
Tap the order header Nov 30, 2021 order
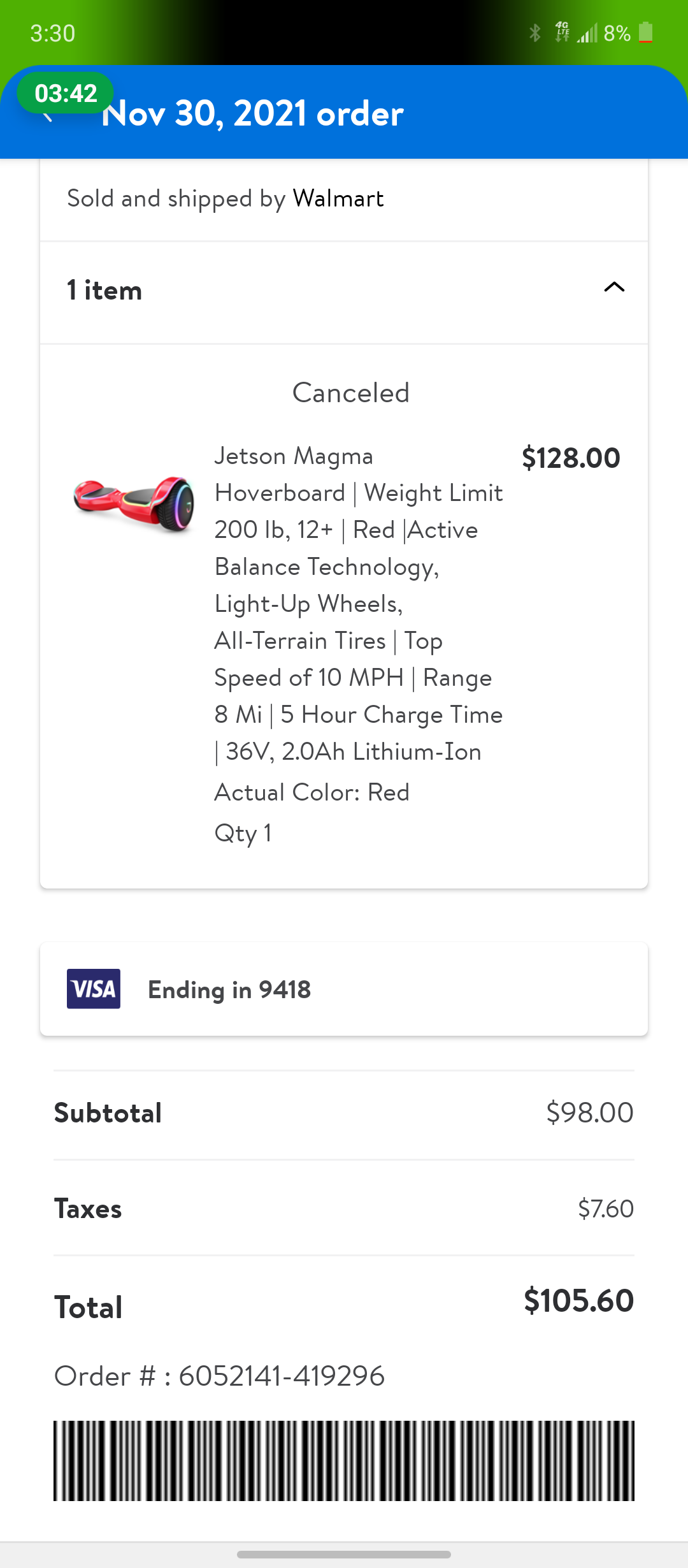[x=253, y=113]
